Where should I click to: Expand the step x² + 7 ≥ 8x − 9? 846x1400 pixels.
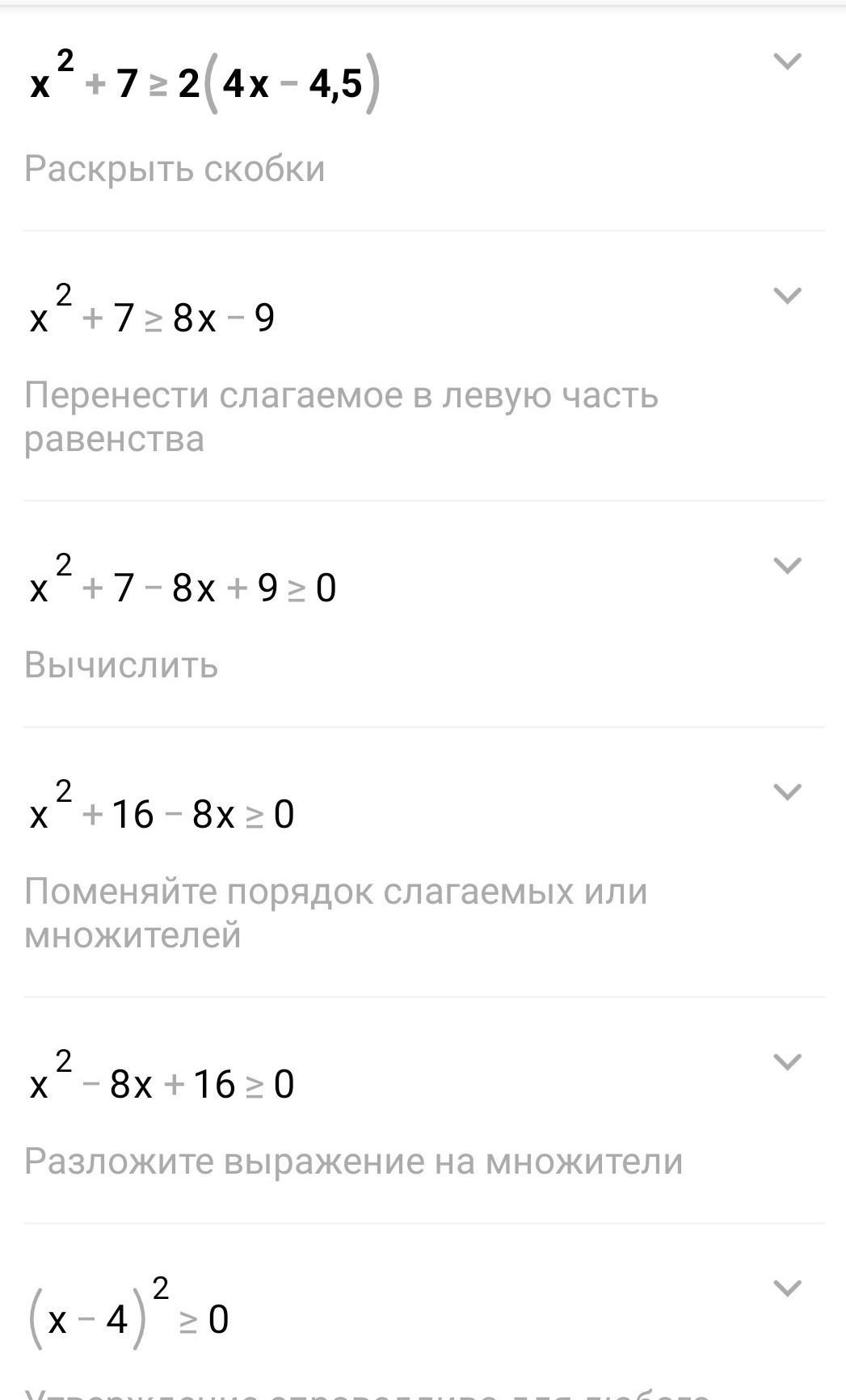tap(787, 296)
